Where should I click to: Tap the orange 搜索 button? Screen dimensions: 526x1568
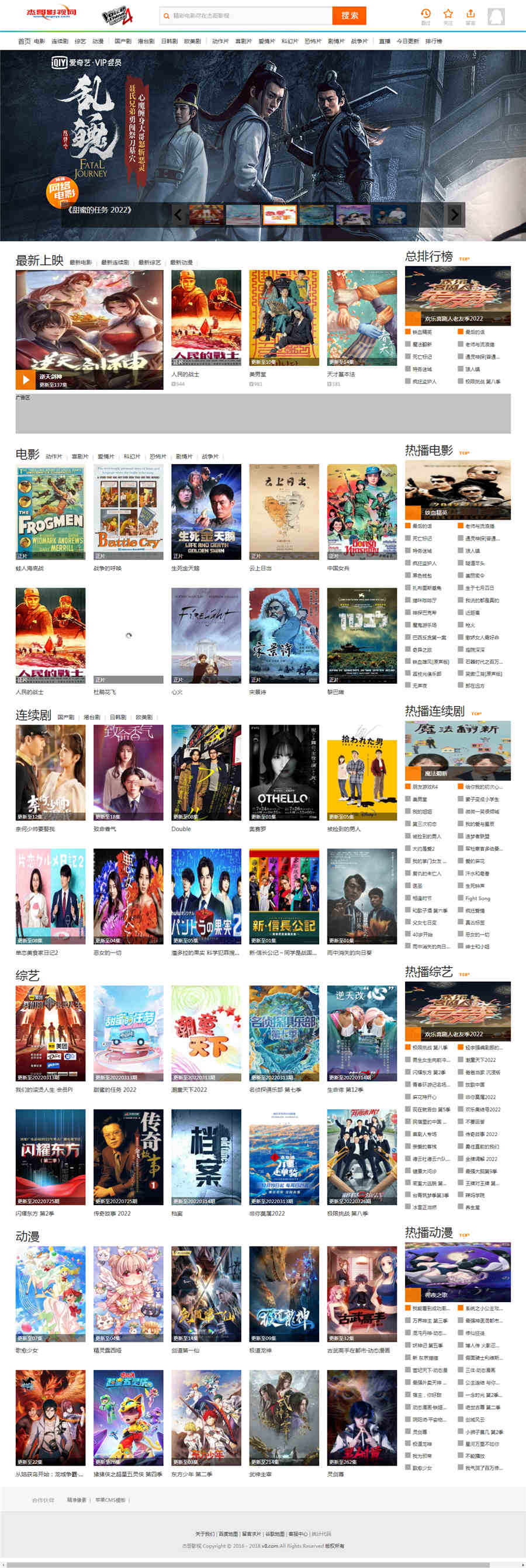point(349,16)
